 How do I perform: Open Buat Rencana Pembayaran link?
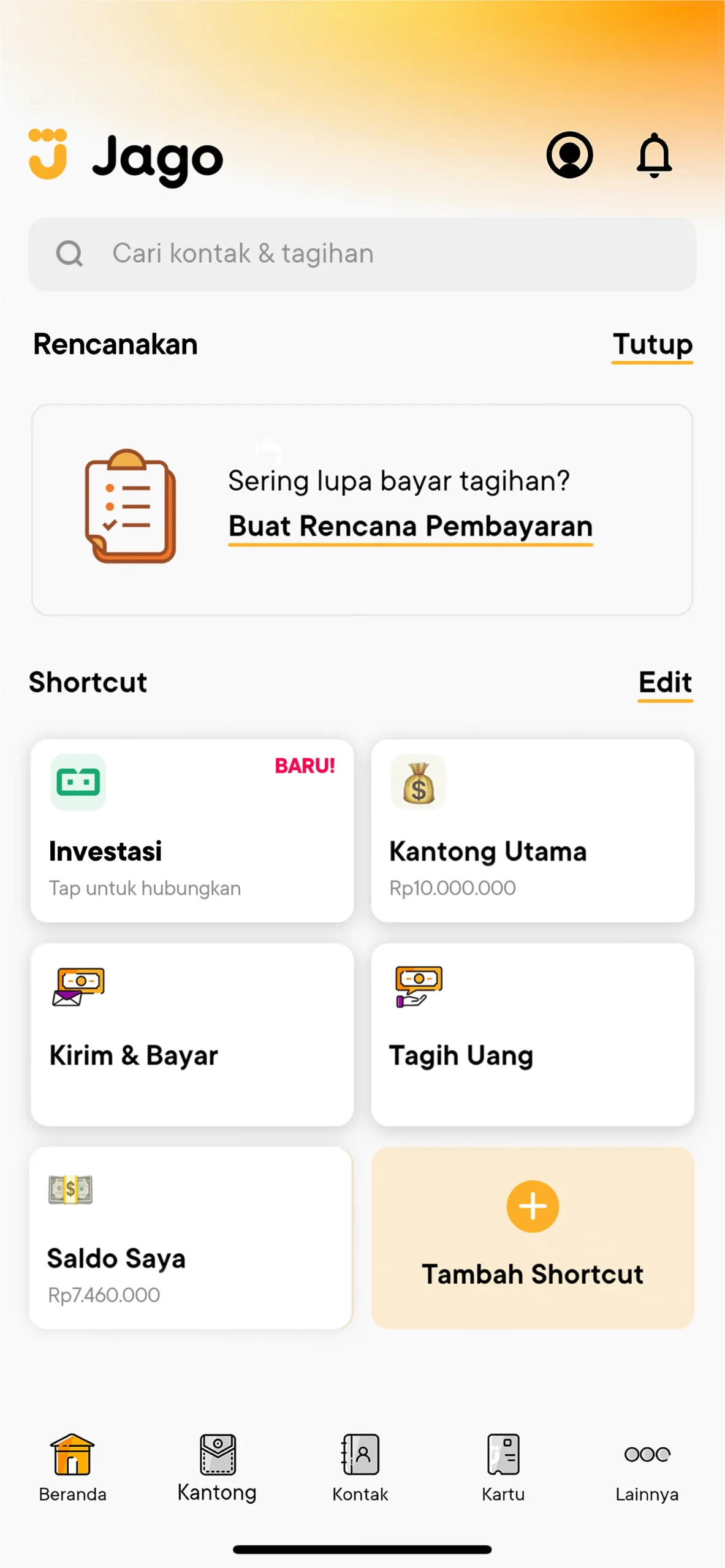[409, 526]
